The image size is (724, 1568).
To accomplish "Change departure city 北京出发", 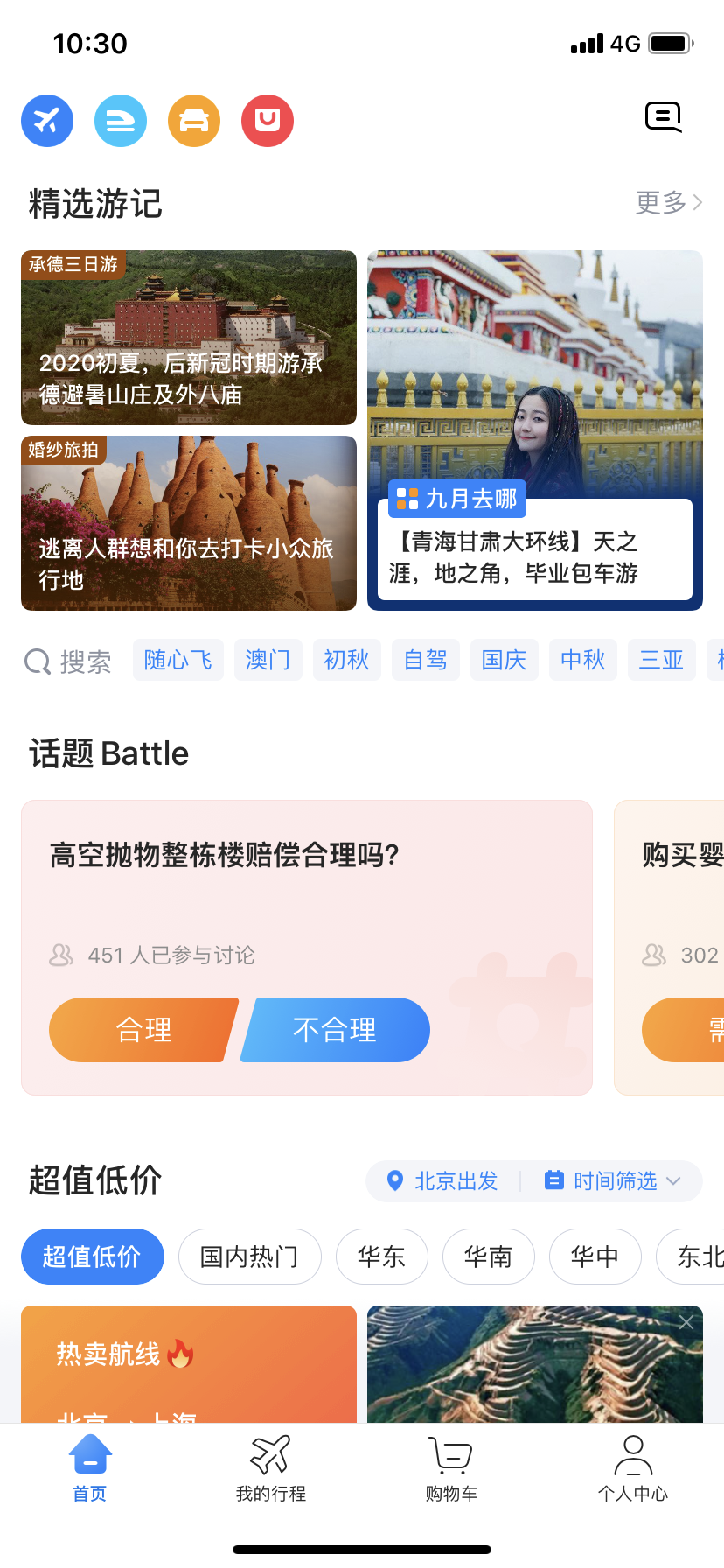I will click(x=443, y=1181).
